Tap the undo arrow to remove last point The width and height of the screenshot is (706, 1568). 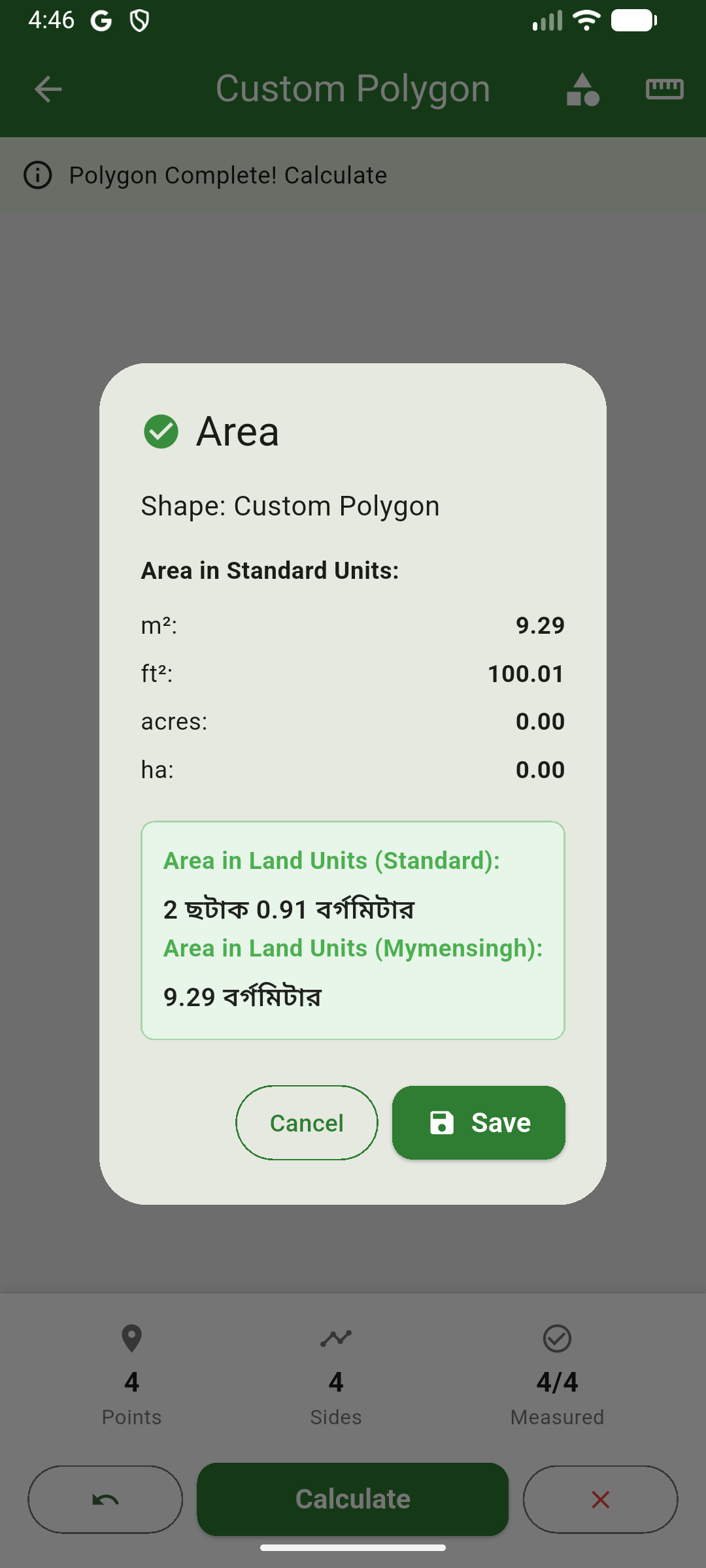click(x=105, y=1499)
